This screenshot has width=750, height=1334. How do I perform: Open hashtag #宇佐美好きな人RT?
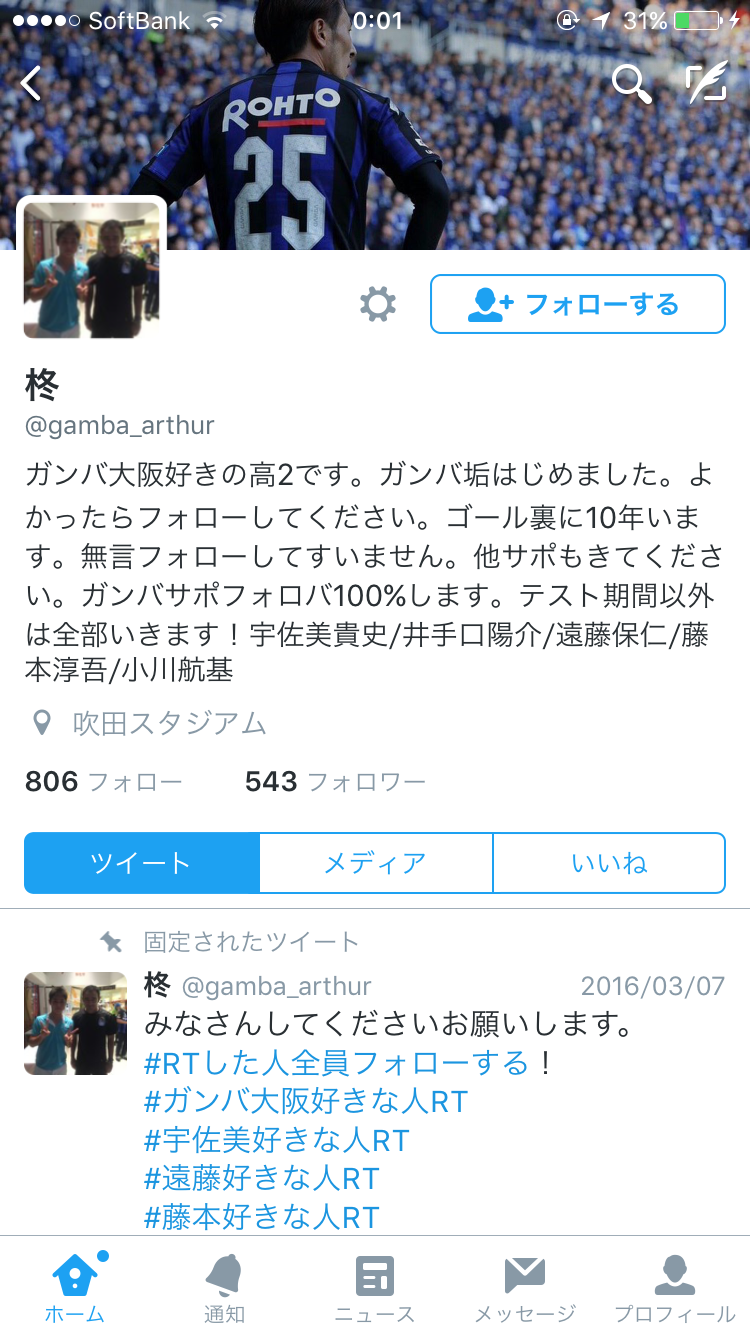277,1140
